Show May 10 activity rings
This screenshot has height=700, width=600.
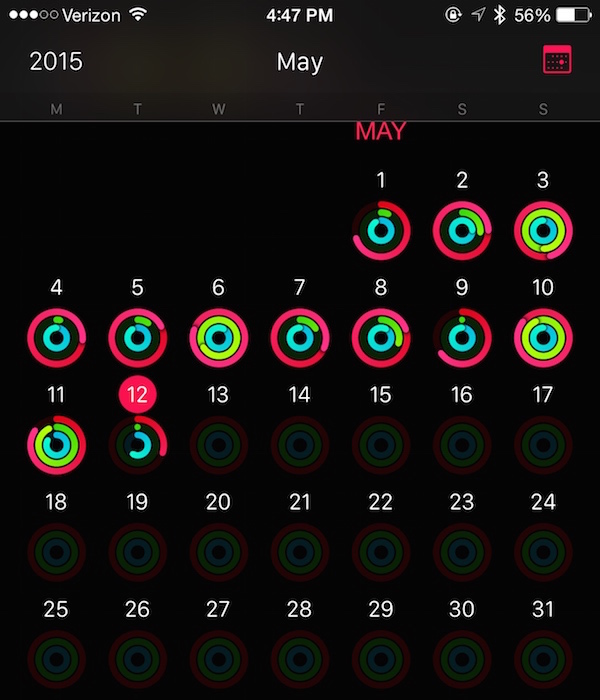click(543, 338)
